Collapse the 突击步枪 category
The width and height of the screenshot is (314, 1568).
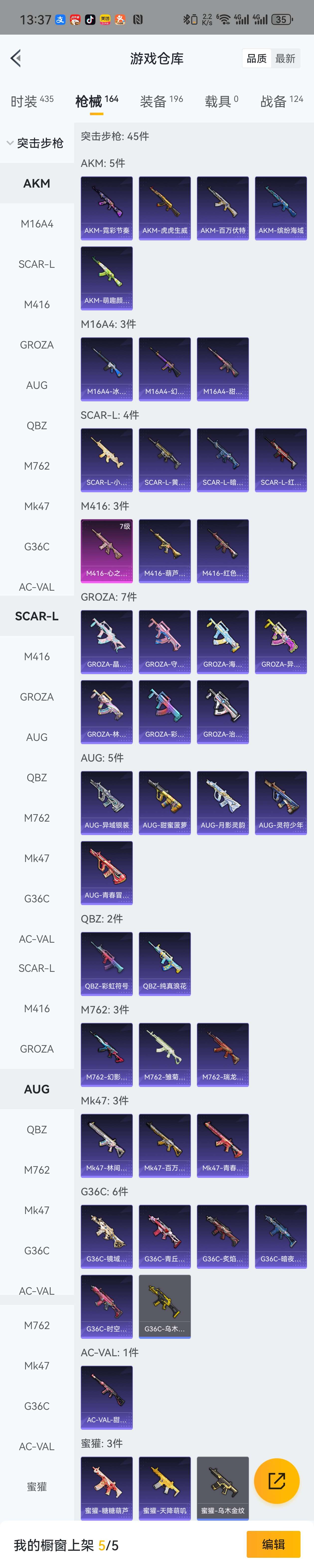[35, 143]
